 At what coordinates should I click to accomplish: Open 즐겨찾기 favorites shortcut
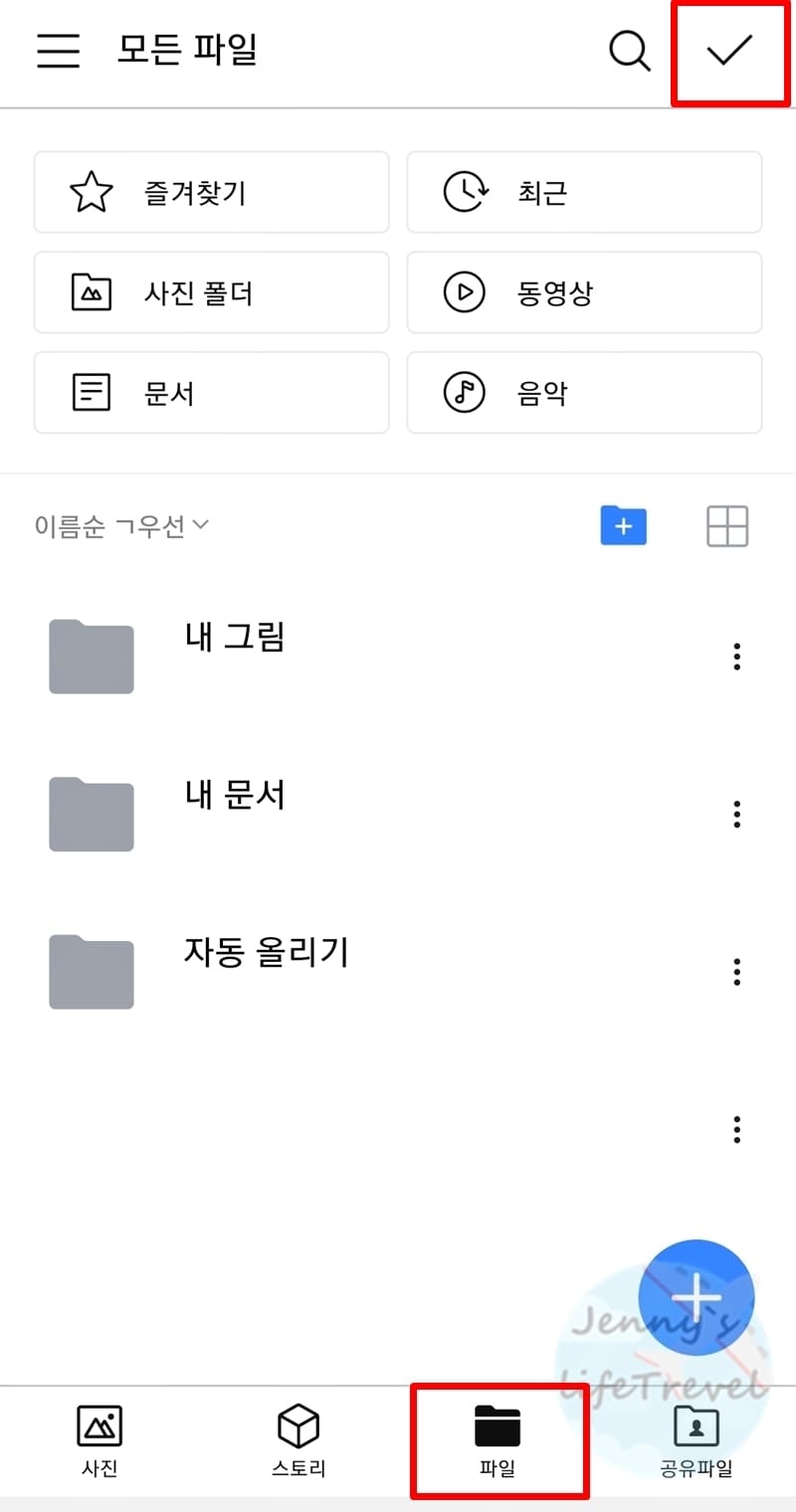point(211,192)
